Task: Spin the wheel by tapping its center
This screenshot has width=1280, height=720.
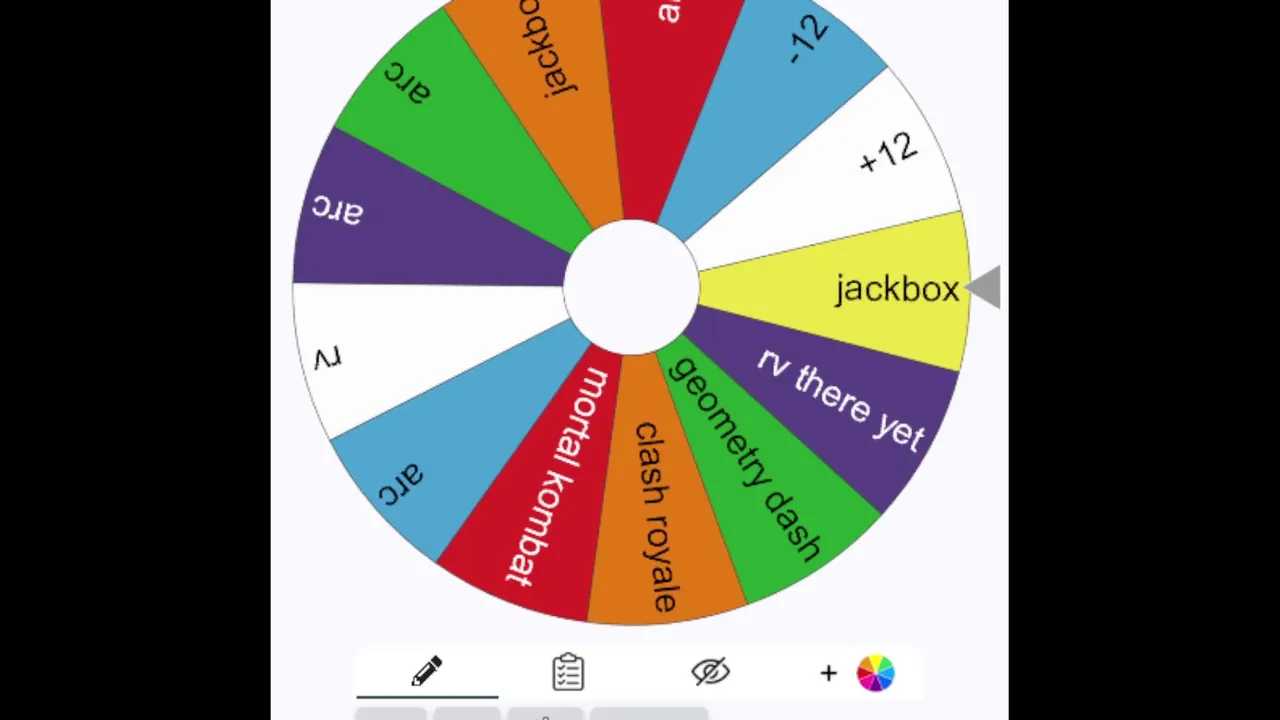Action: pos(631,287)
